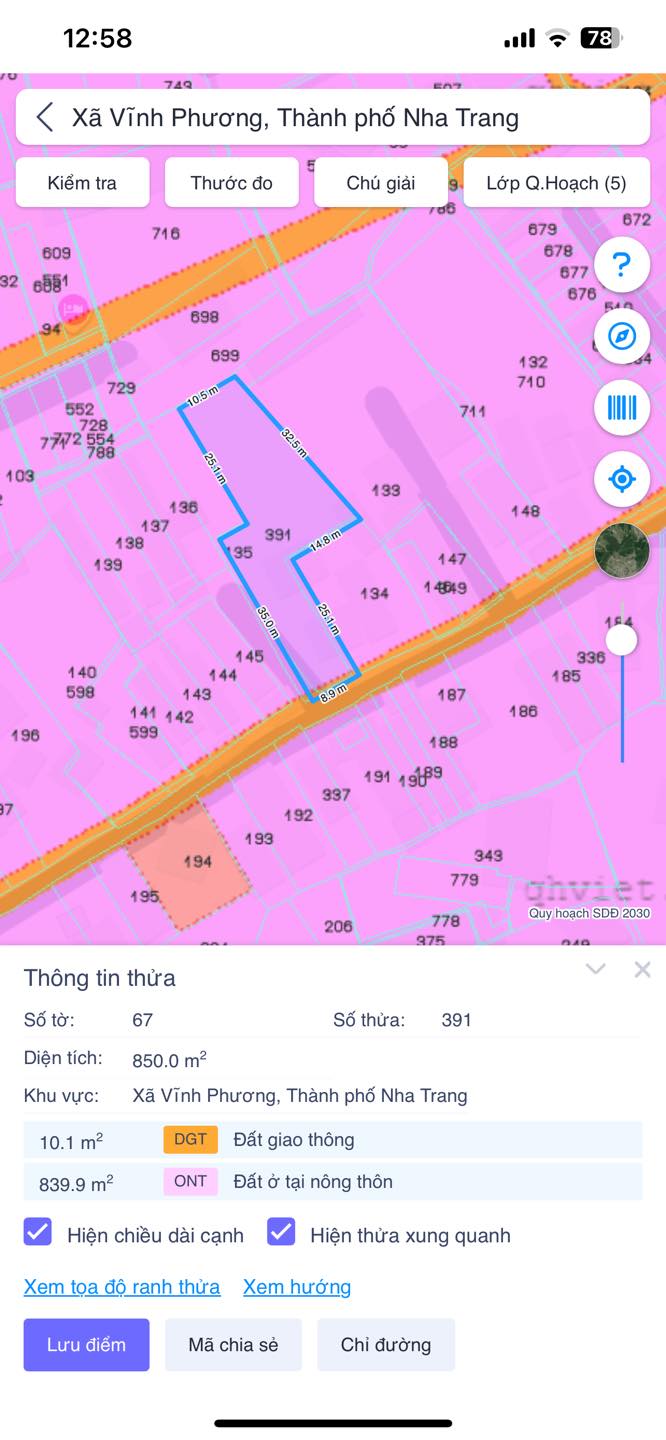The height and width of the screenshot is (1440, 666).
Task: Open Lớp Q.Hoạch (5) layers
Action: [556, 183]
